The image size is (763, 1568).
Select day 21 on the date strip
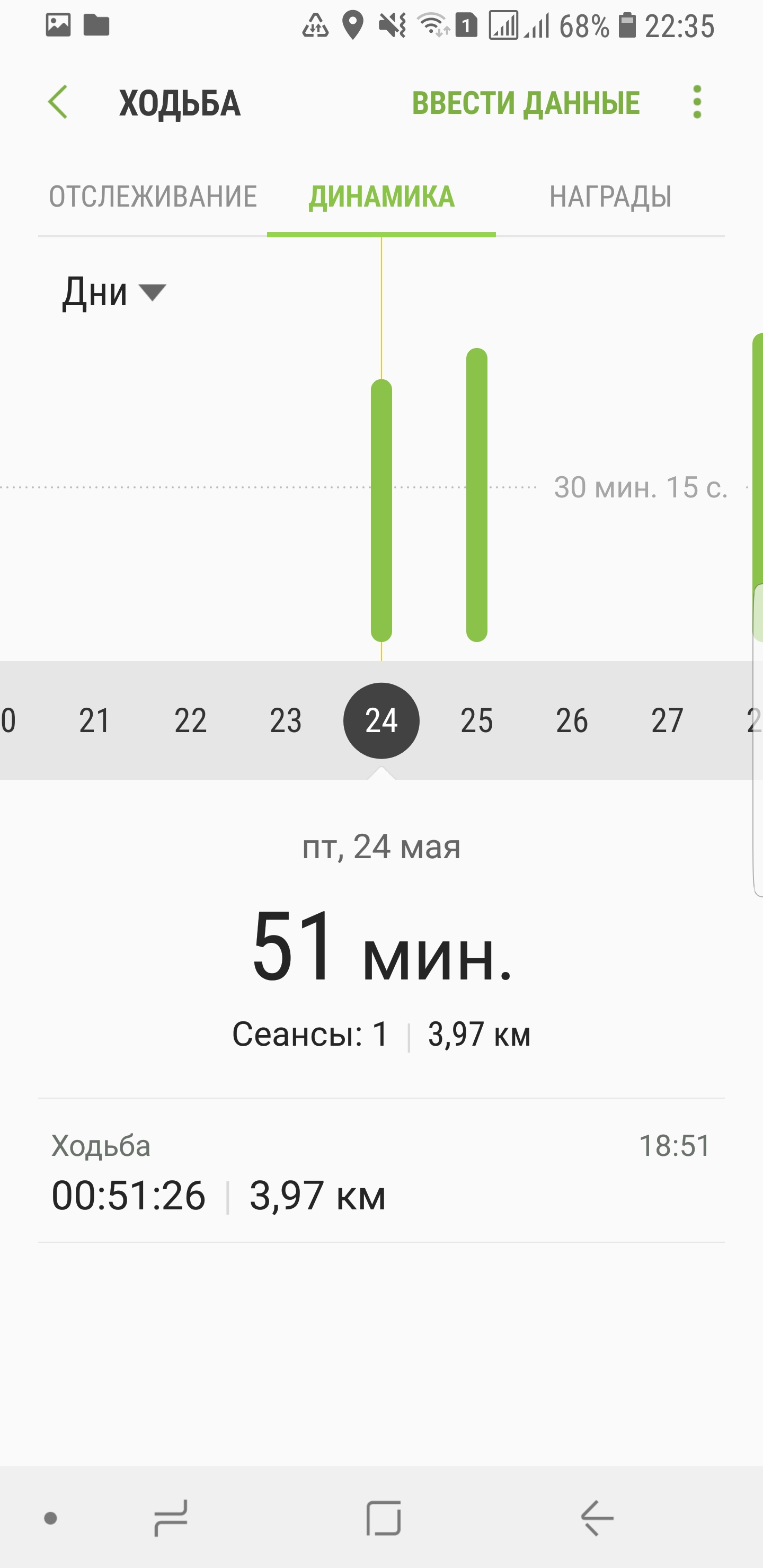pos(95,720)
